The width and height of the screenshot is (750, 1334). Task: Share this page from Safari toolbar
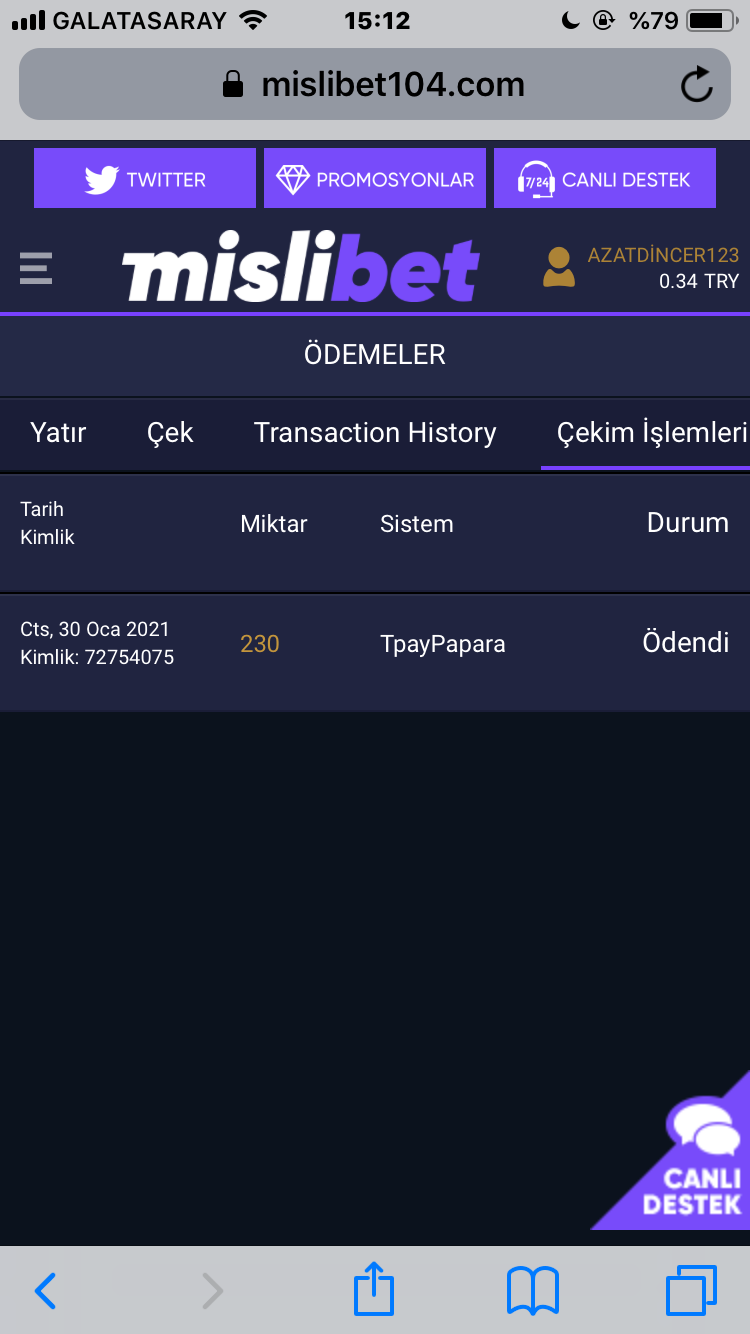[x=374, y=1290]
